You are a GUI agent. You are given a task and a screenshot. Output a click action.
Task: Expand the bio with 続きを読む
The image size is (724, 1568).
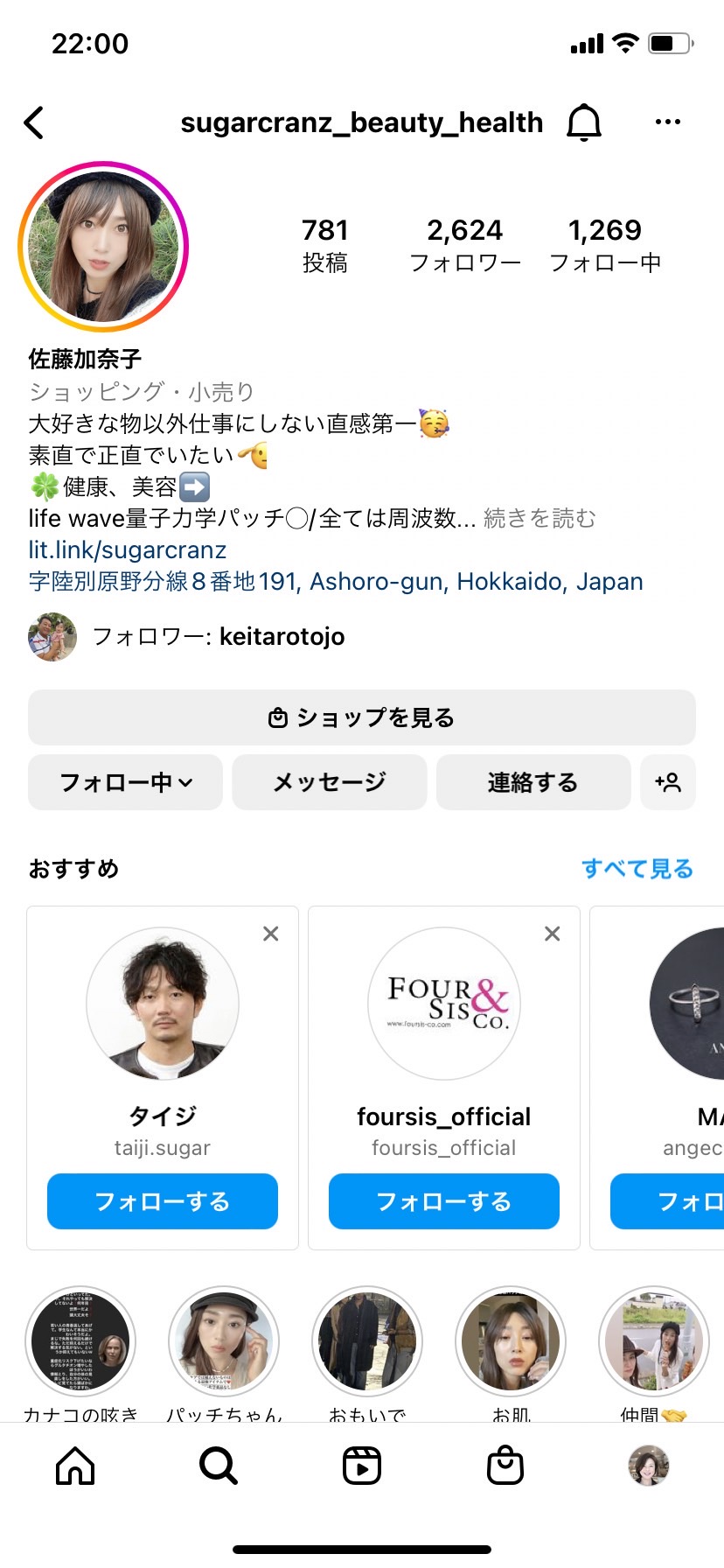tap(540, 518)
